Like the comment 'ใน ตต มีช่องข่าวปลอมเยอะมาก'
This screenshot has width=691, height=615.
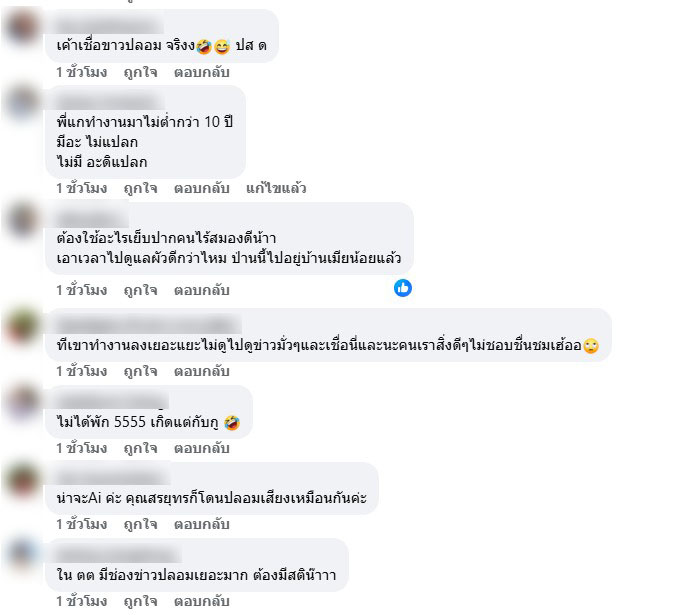coord(140,601)
